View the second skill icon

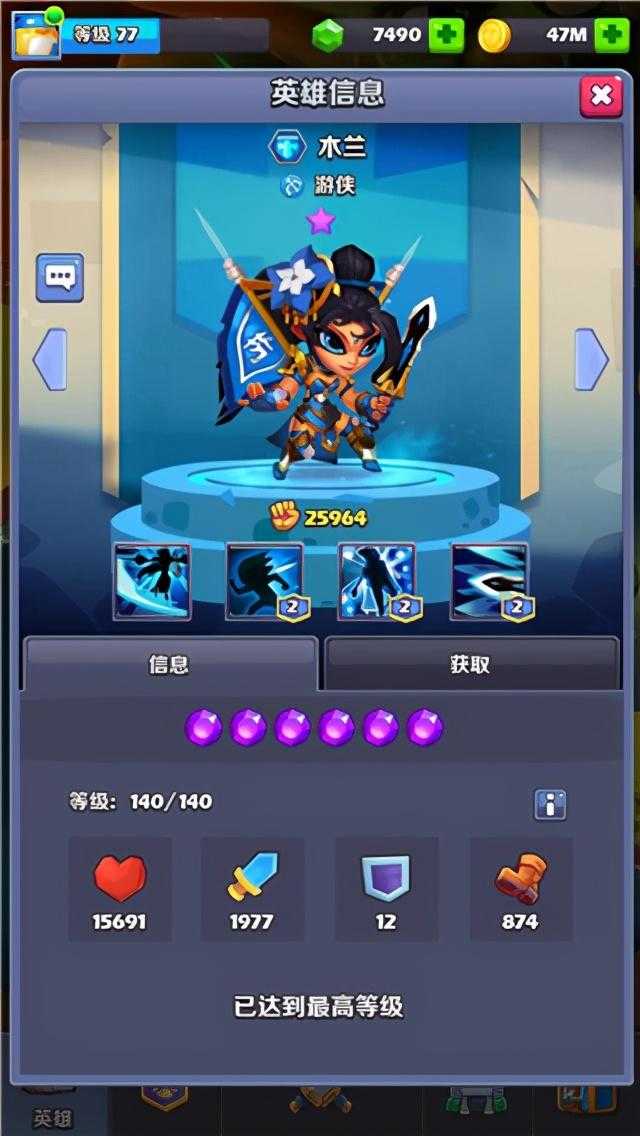264,581
